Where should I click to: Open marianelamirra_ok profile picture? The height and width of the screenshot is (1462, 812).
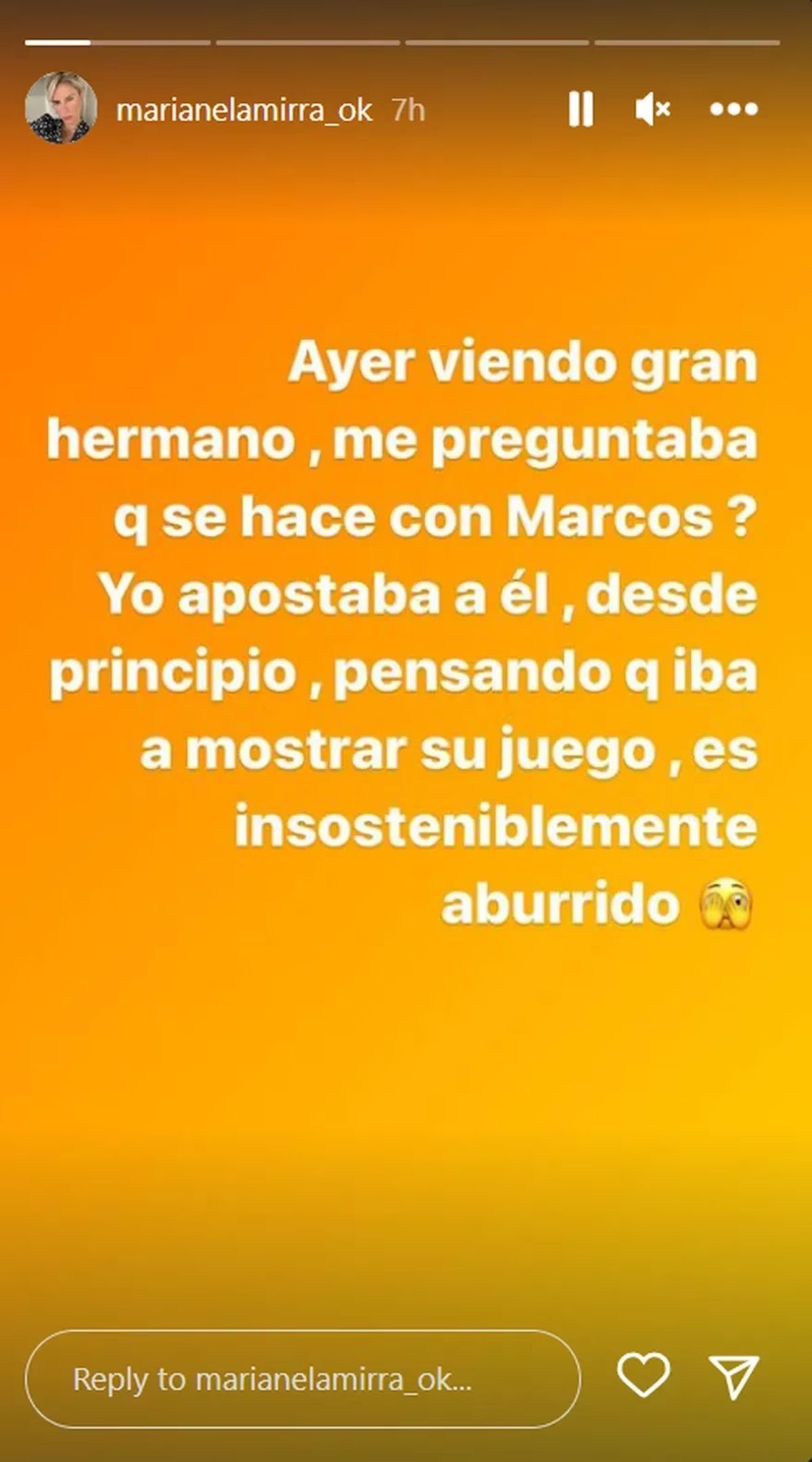(61, 108)
